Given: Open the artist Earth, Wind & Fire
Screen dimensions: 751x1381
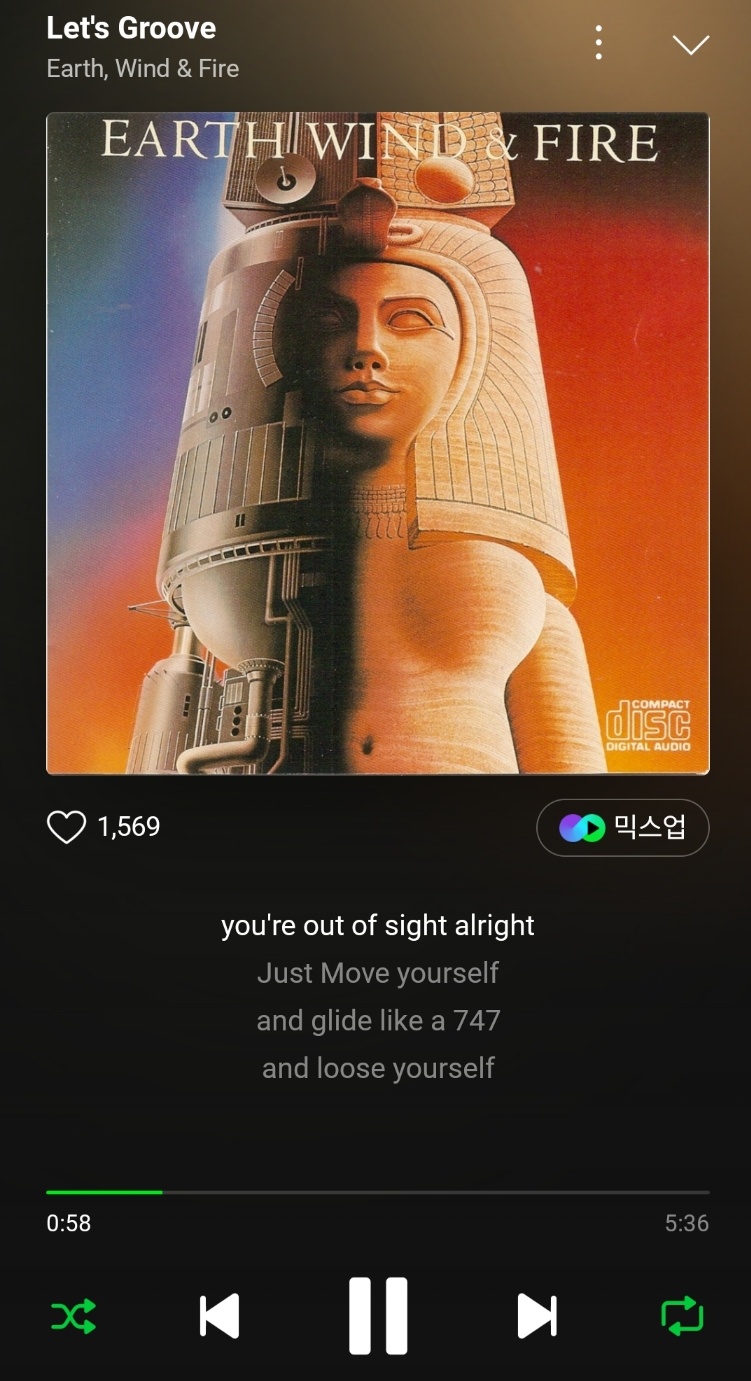Looking at the screenshot, I should (143, 69).
